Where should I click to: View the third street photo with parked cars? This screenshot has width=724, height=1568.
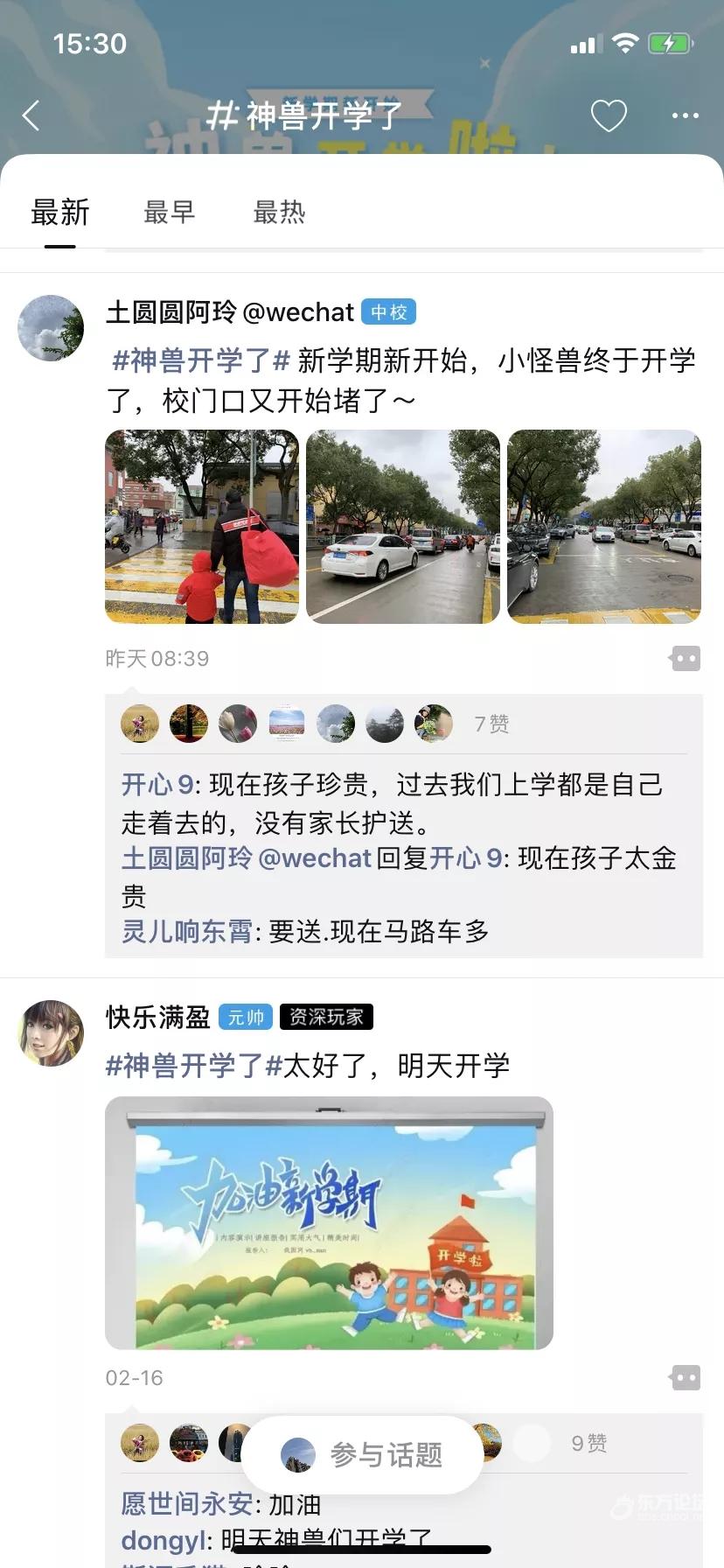604,527
